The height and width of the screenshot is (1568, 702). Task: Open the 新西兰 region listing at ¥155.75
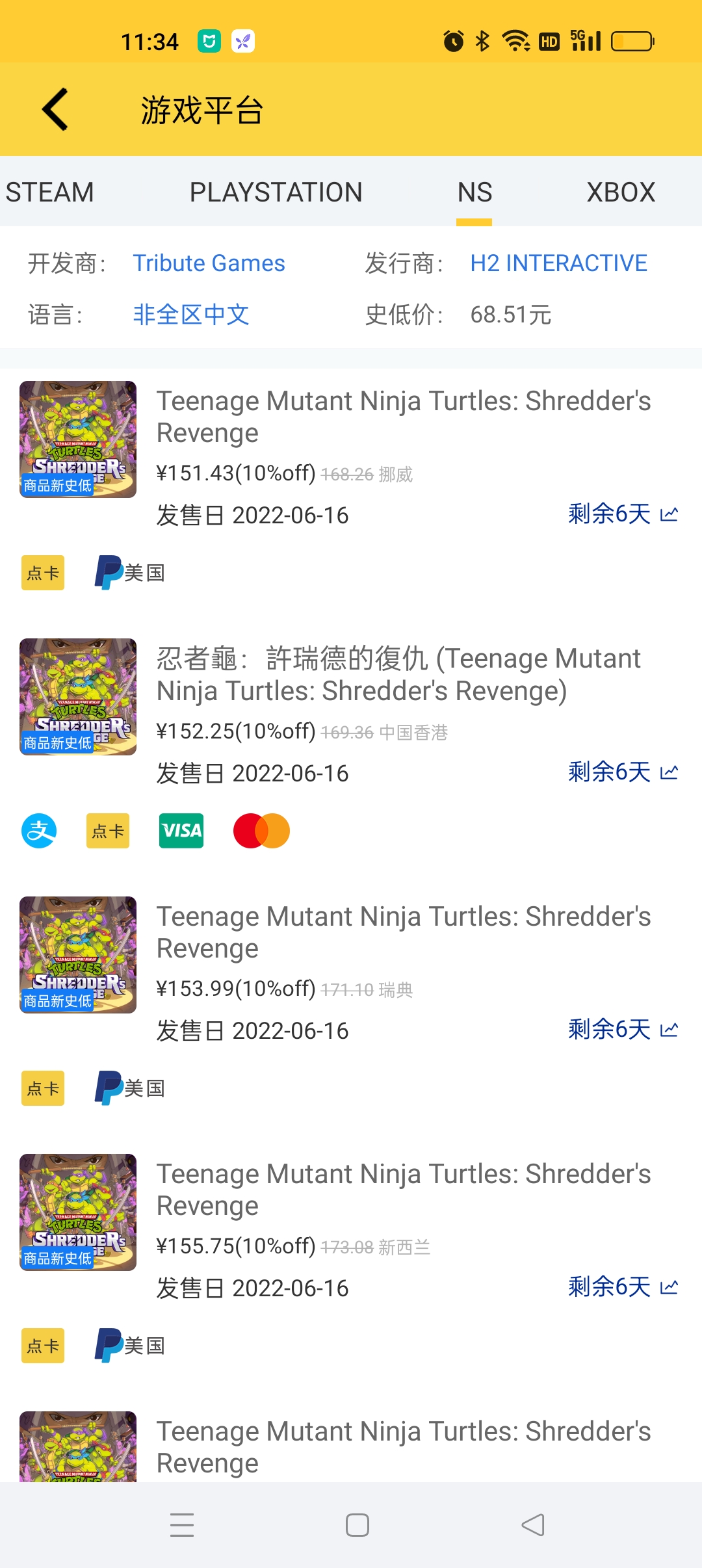point(403,1190)
